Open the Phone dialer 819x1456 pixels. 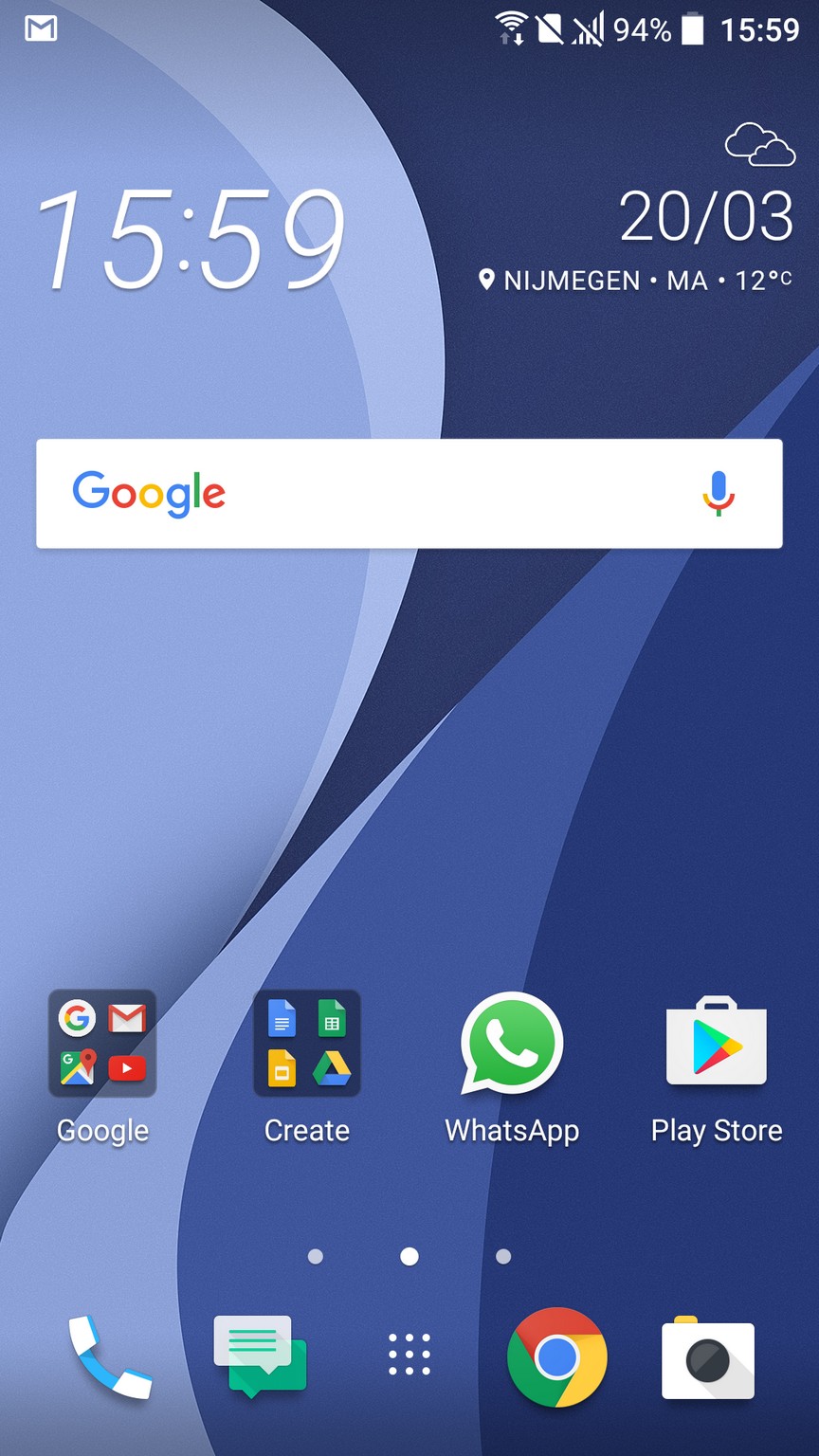click(x=109, y=1357)
